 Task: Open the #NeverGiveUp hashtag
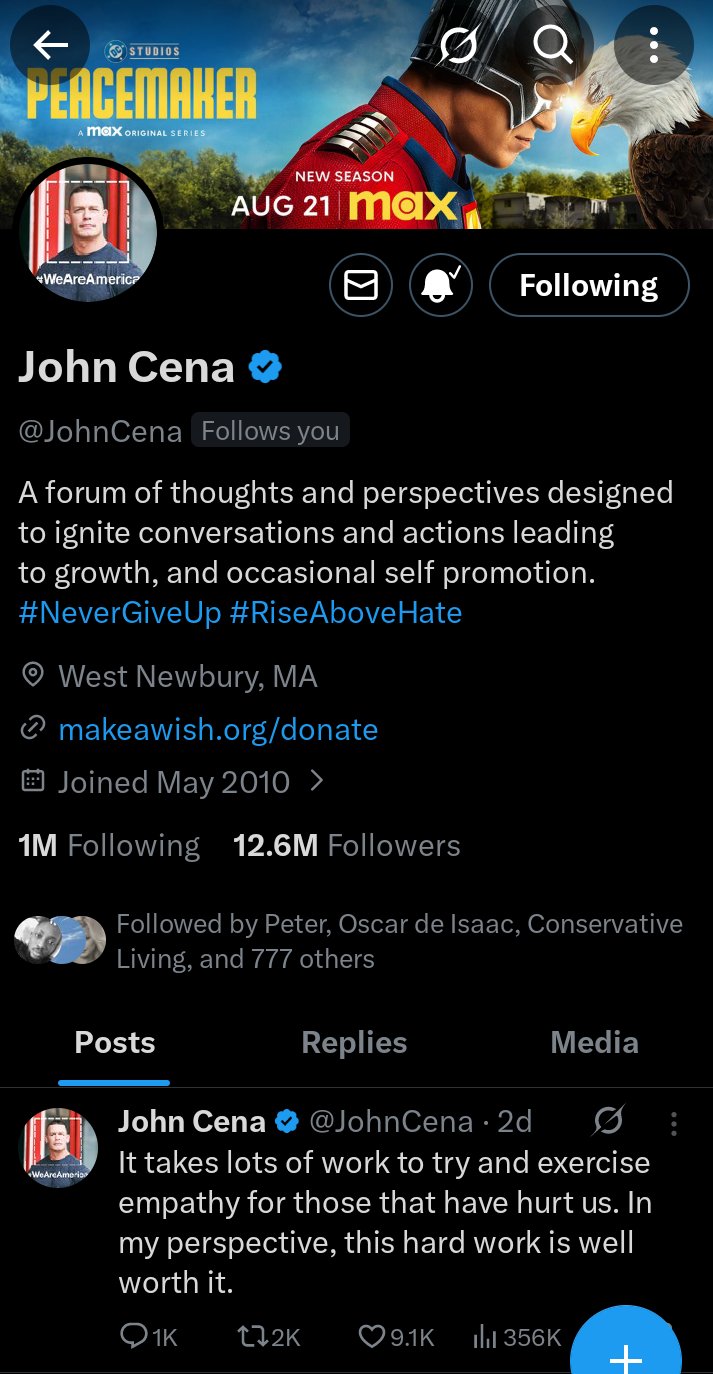(120, 612)
